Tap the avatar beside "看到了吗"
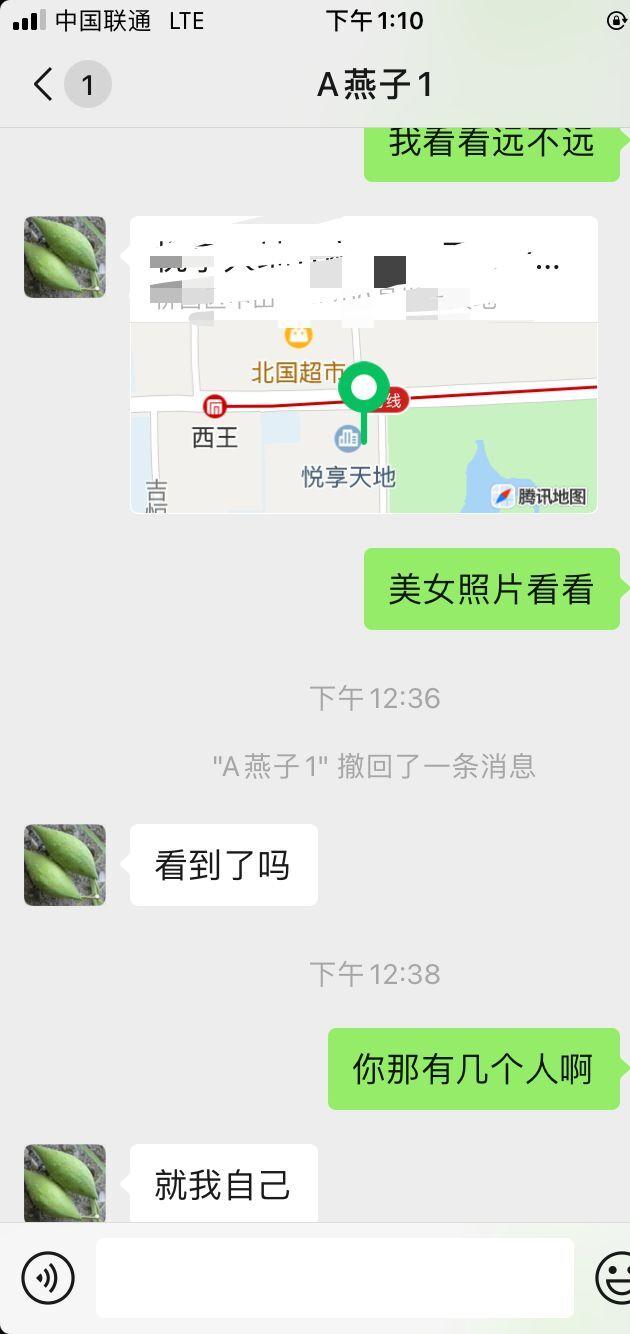Viewport: 630px width, 1334px height. (65, 865)
